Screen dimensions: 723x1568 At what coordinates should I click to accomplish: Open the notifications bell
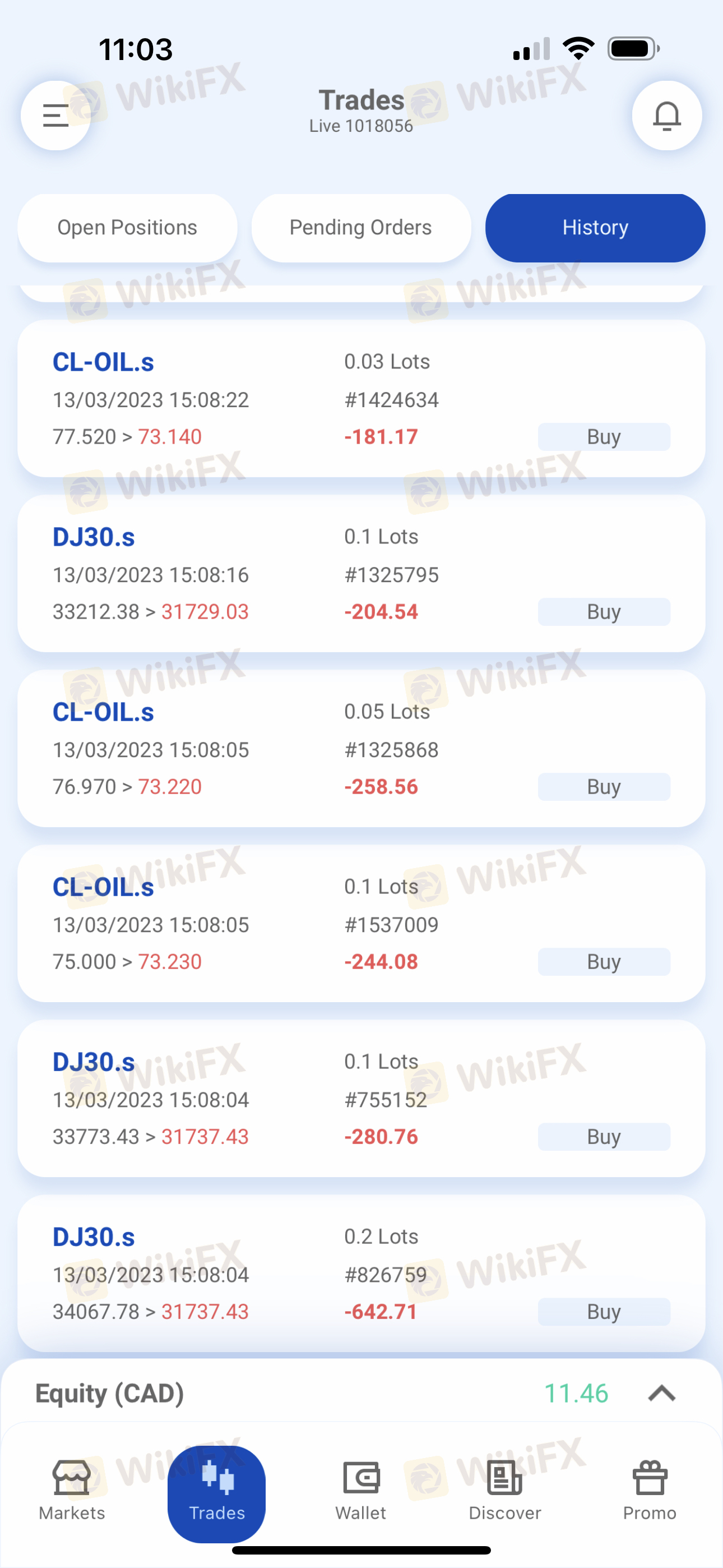666,115
